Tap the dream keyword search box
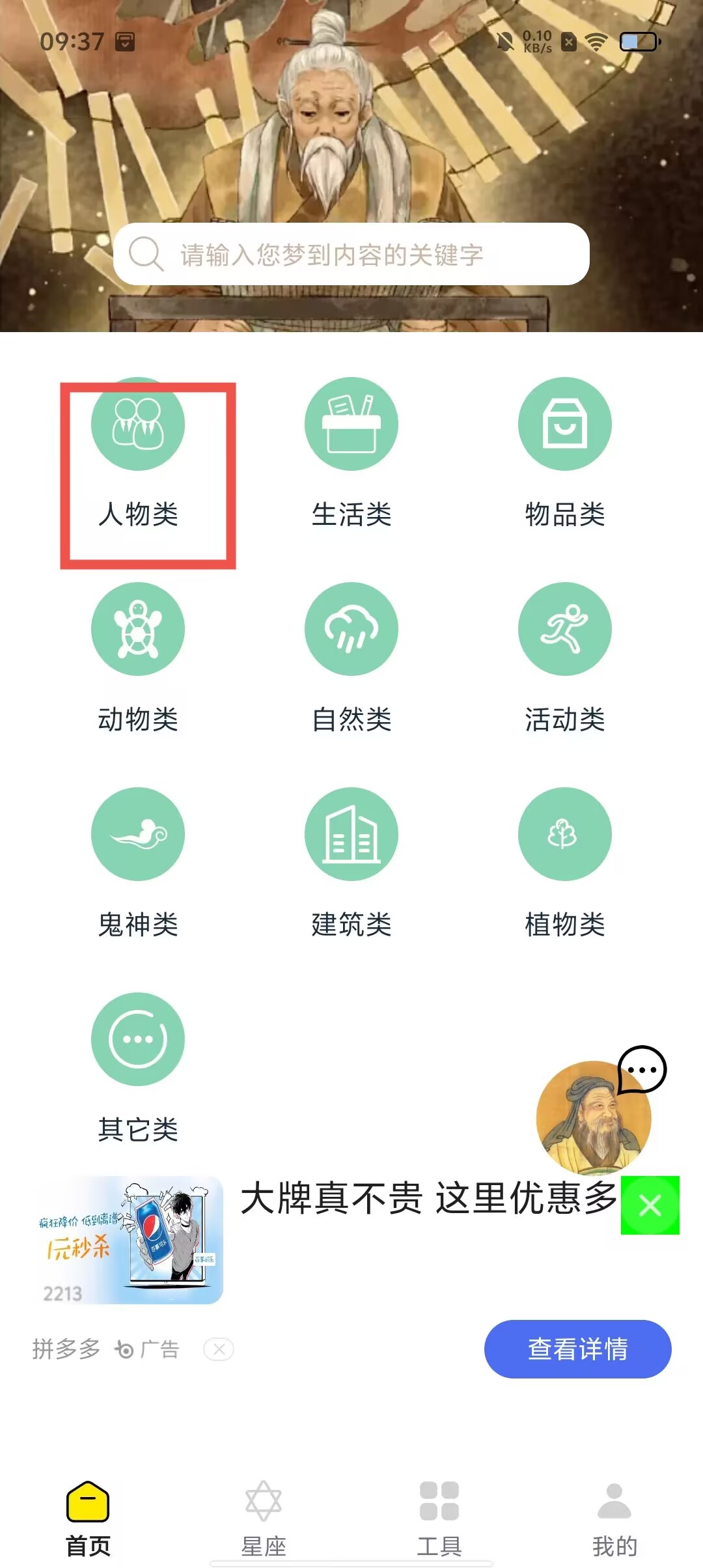The height and width of the screenshot is (1568, 703). [x=351, y=254]
